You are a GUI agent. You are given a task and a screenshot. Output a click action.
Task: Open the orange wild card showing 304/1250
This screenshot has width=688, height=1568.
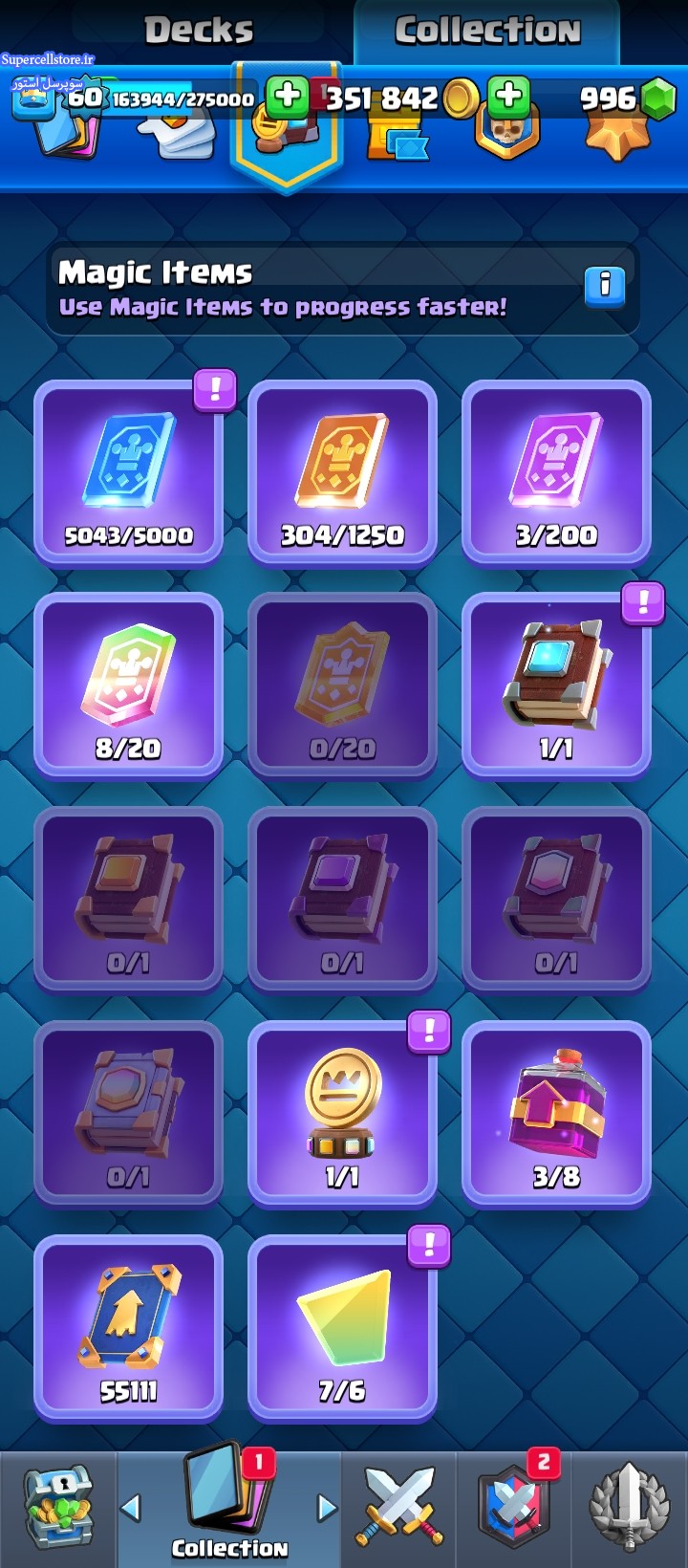pyautogui.click(x=342, y=472)
